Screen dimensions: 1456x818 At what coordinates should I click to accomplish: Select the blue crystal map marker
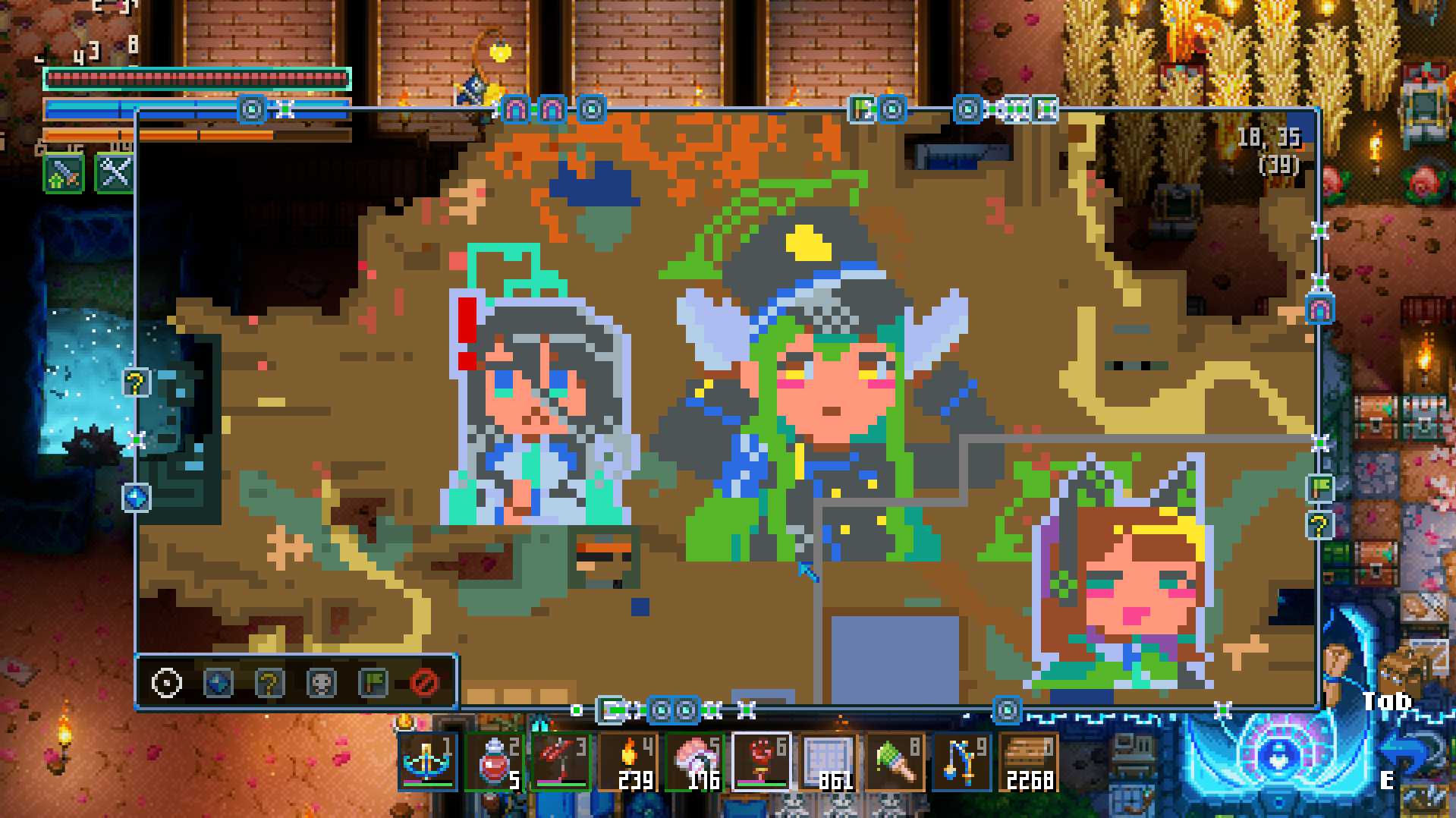point(219,683)
